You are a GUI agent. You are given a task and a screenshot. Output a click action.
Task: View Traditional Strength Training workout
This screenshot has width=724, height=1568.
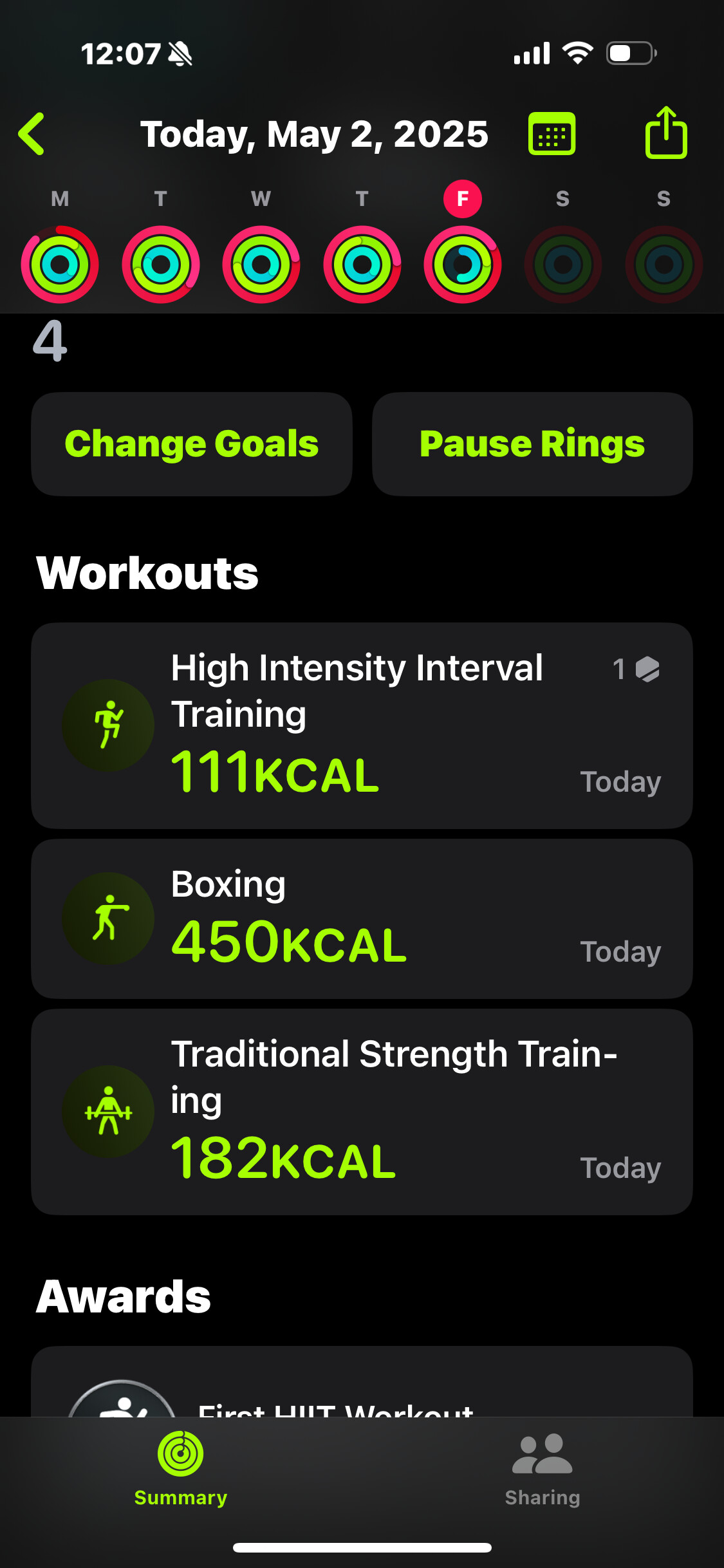coord(362,1112)
